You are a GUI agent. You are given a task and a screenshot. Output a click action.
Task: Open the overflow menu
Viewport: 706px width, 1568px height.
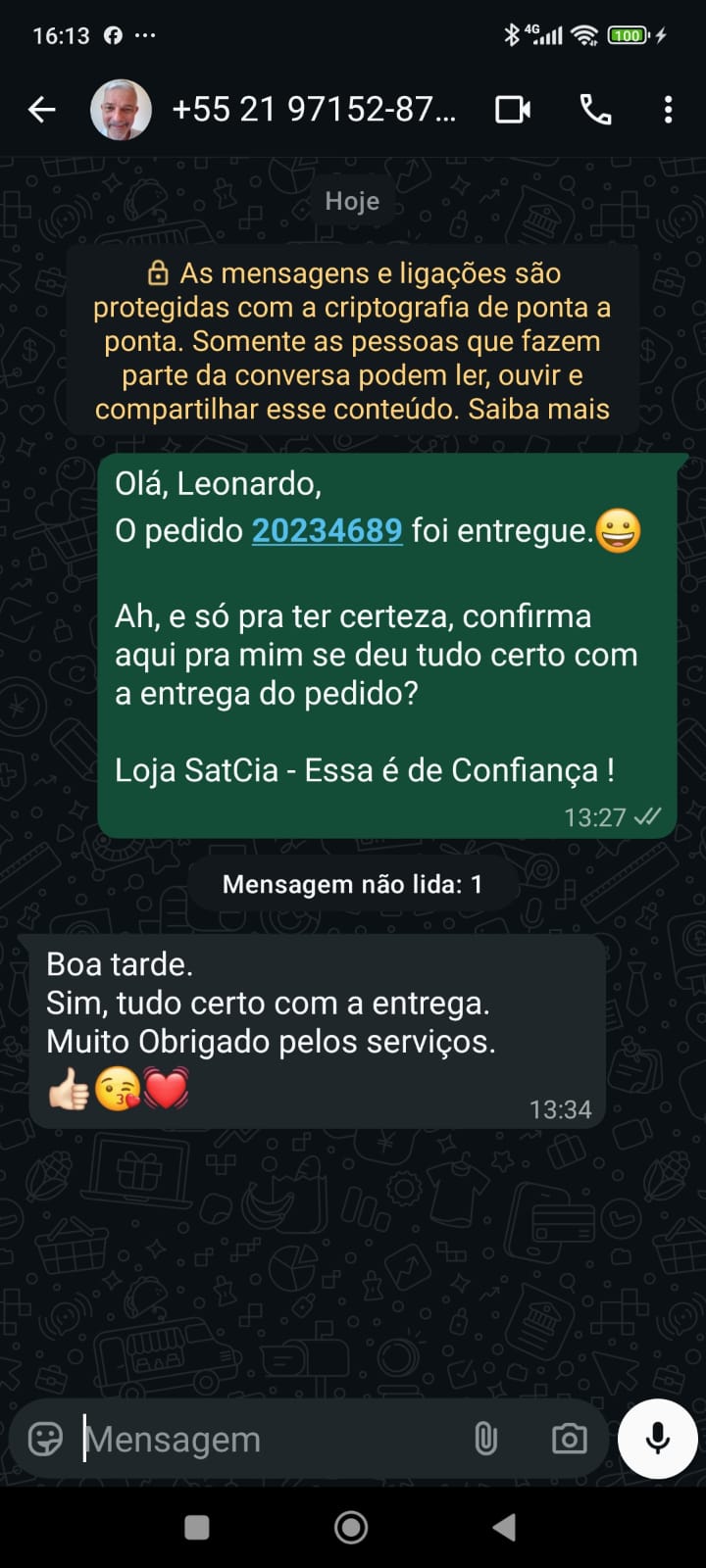coord(668,110)
